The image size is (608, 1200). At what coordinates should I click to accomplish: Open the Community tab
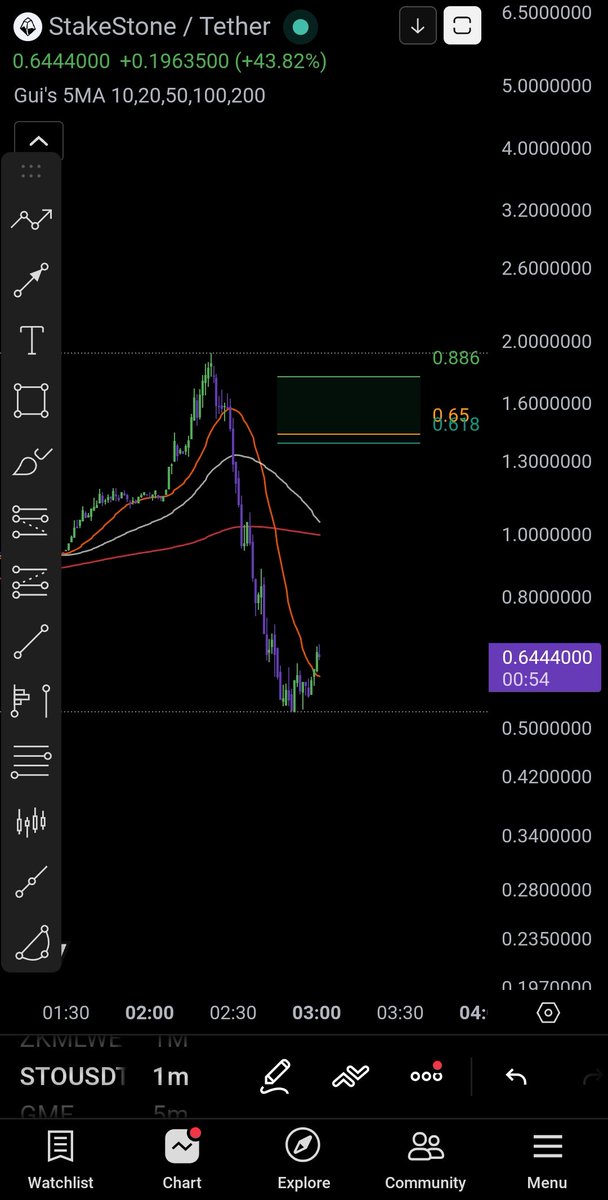426,1160
